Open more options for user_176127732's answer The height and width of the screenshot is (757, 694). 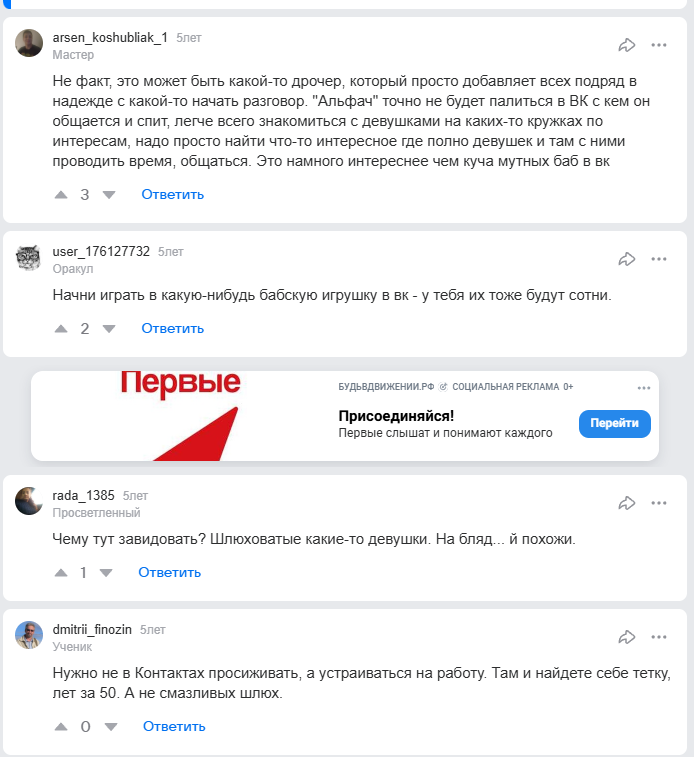point(659,259)
